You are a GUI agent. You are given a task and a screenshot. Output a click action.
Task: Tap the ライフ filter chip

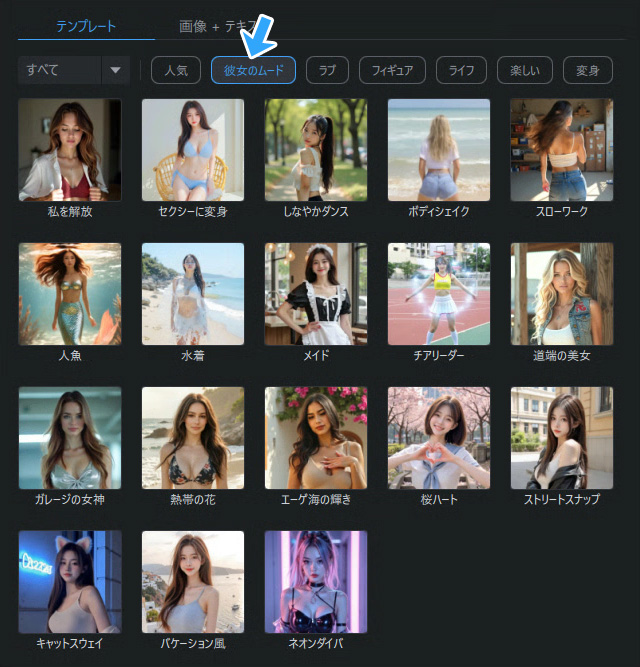[462, 70]
